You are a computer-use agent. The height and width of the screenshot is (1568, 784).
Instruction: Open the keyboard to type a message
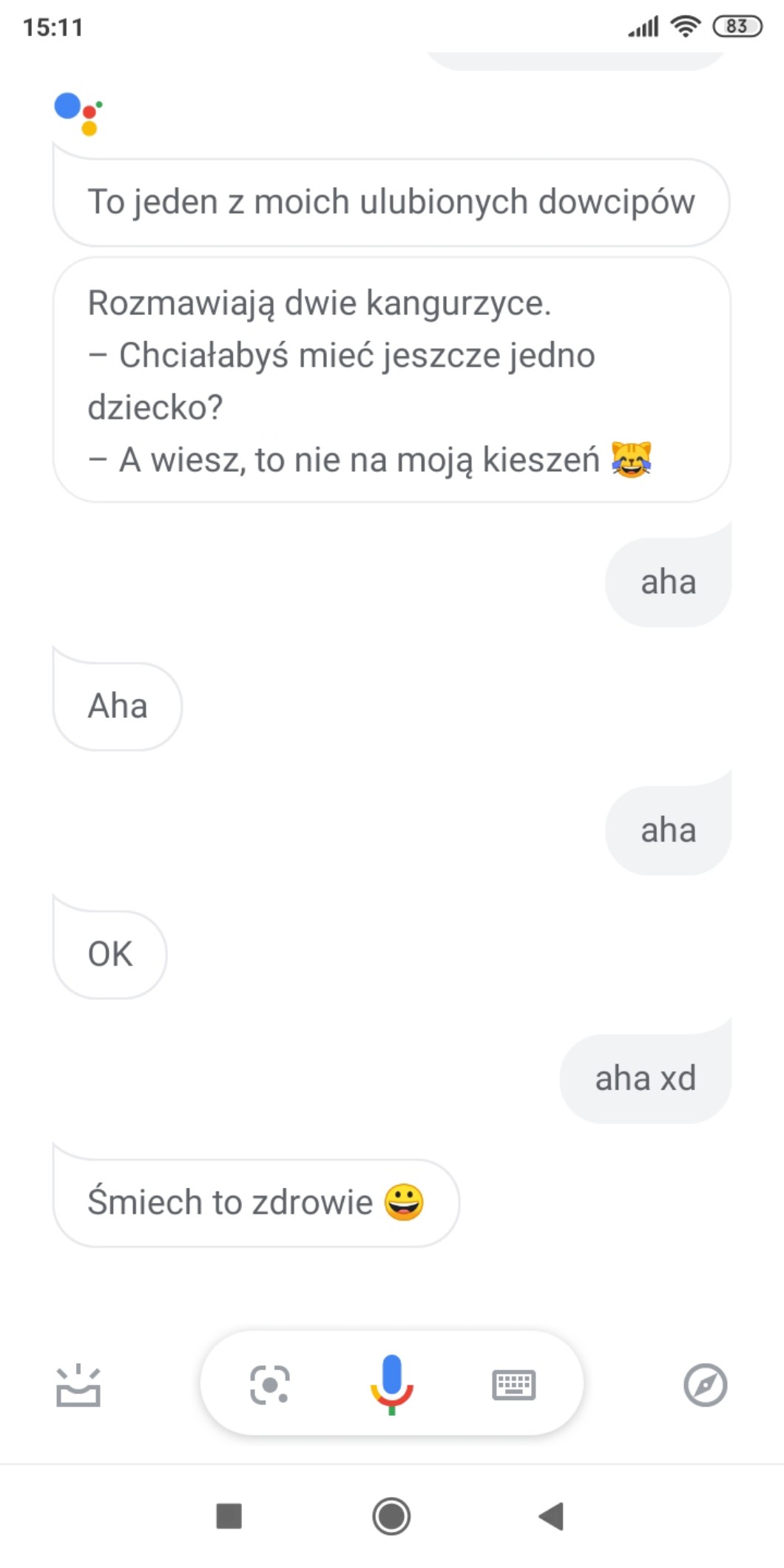513,1385
